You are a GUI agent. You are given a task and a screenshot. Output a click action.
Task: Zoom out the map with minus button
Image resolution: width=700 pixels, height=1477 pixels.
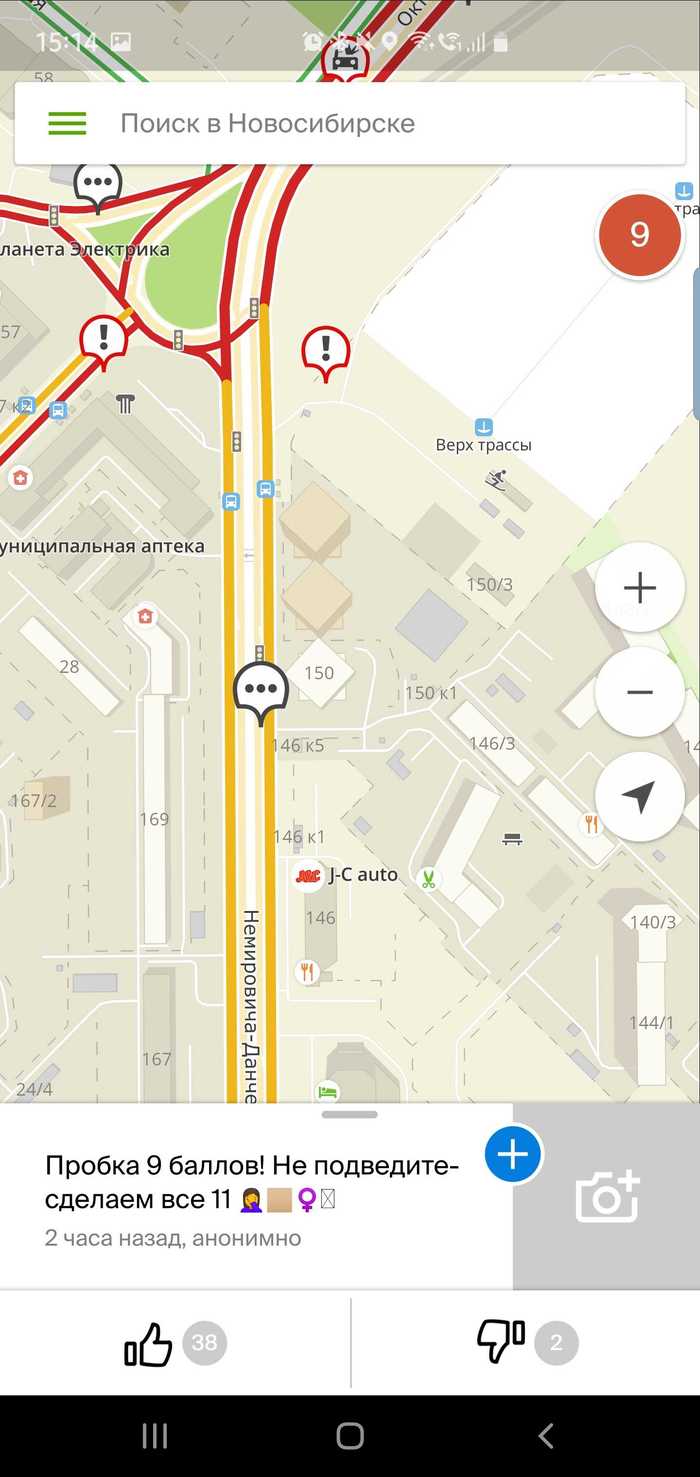(x=639, y=692)
